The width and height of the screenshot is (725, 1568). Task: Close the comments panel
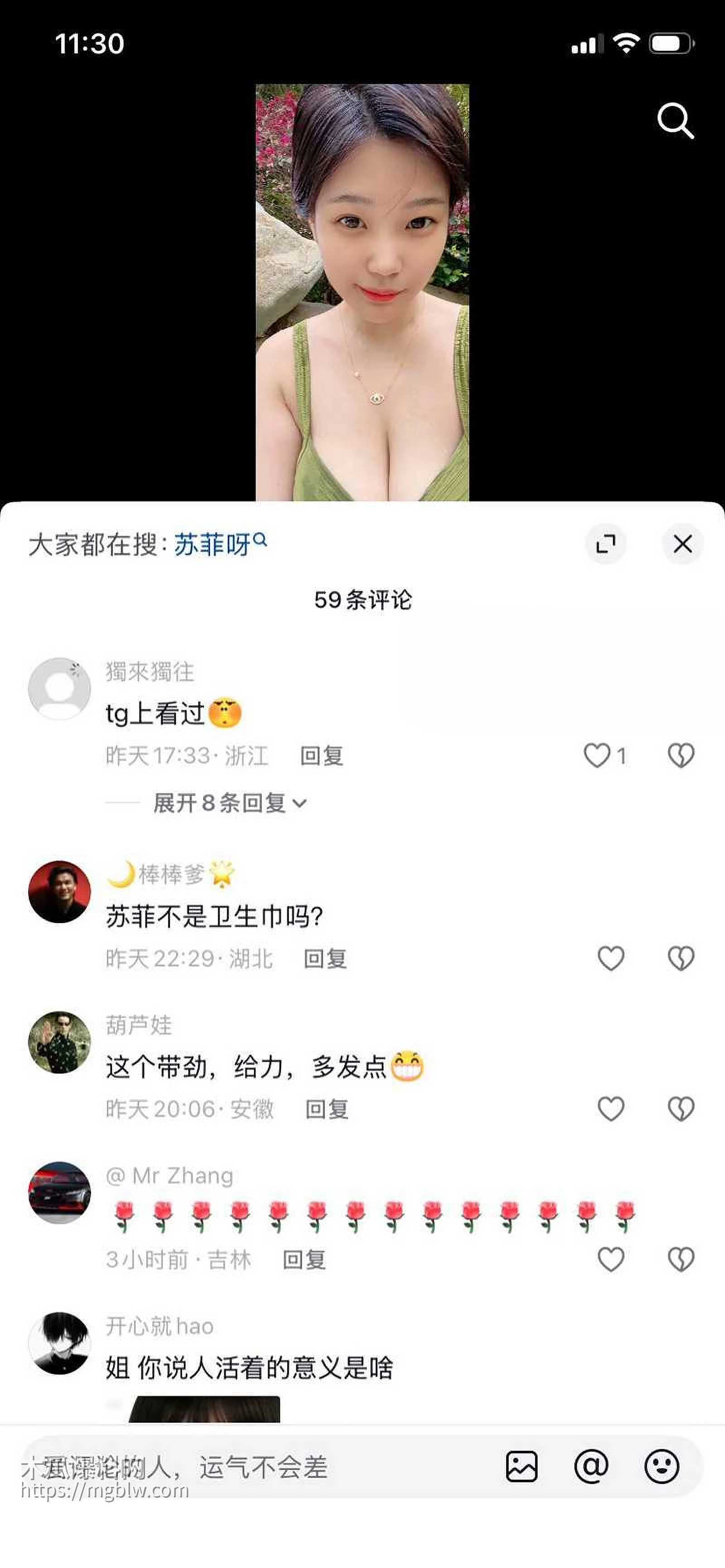coord(683,544)
